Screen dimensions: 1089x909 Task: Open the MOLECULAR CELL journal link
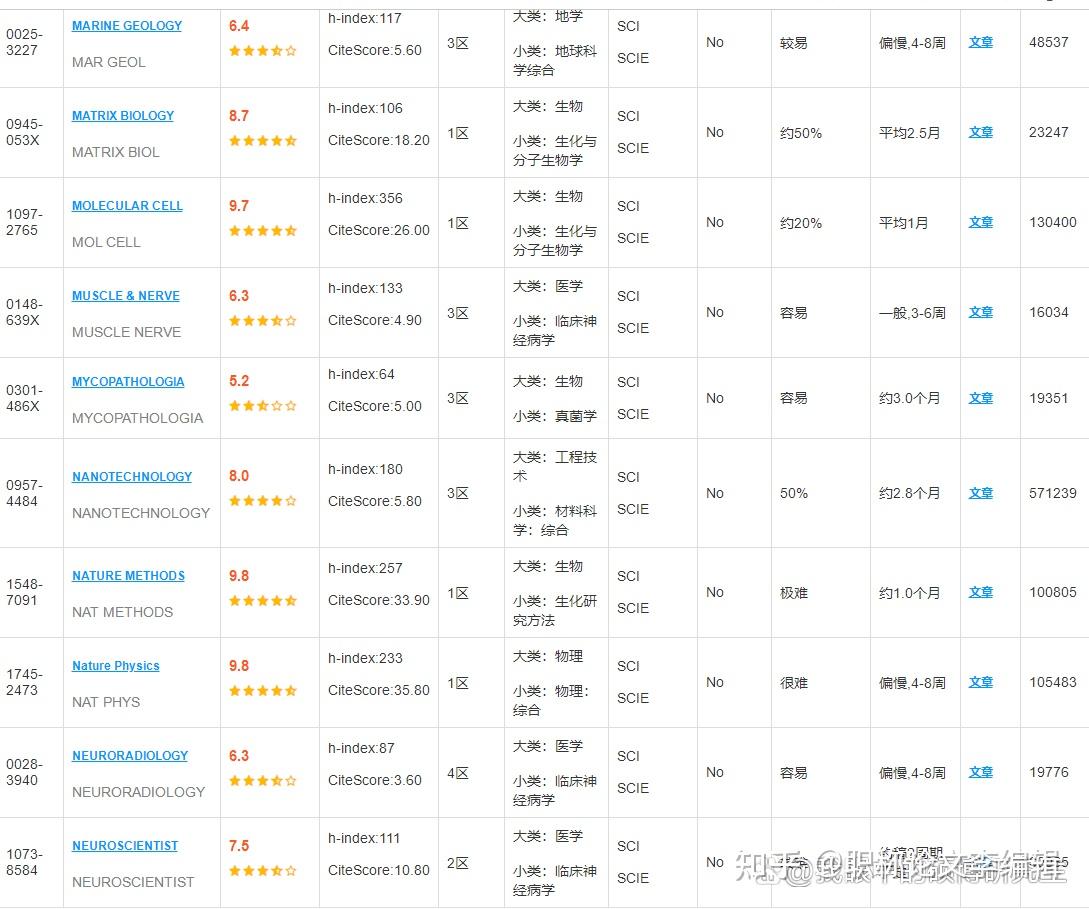(x=127, y=206)
